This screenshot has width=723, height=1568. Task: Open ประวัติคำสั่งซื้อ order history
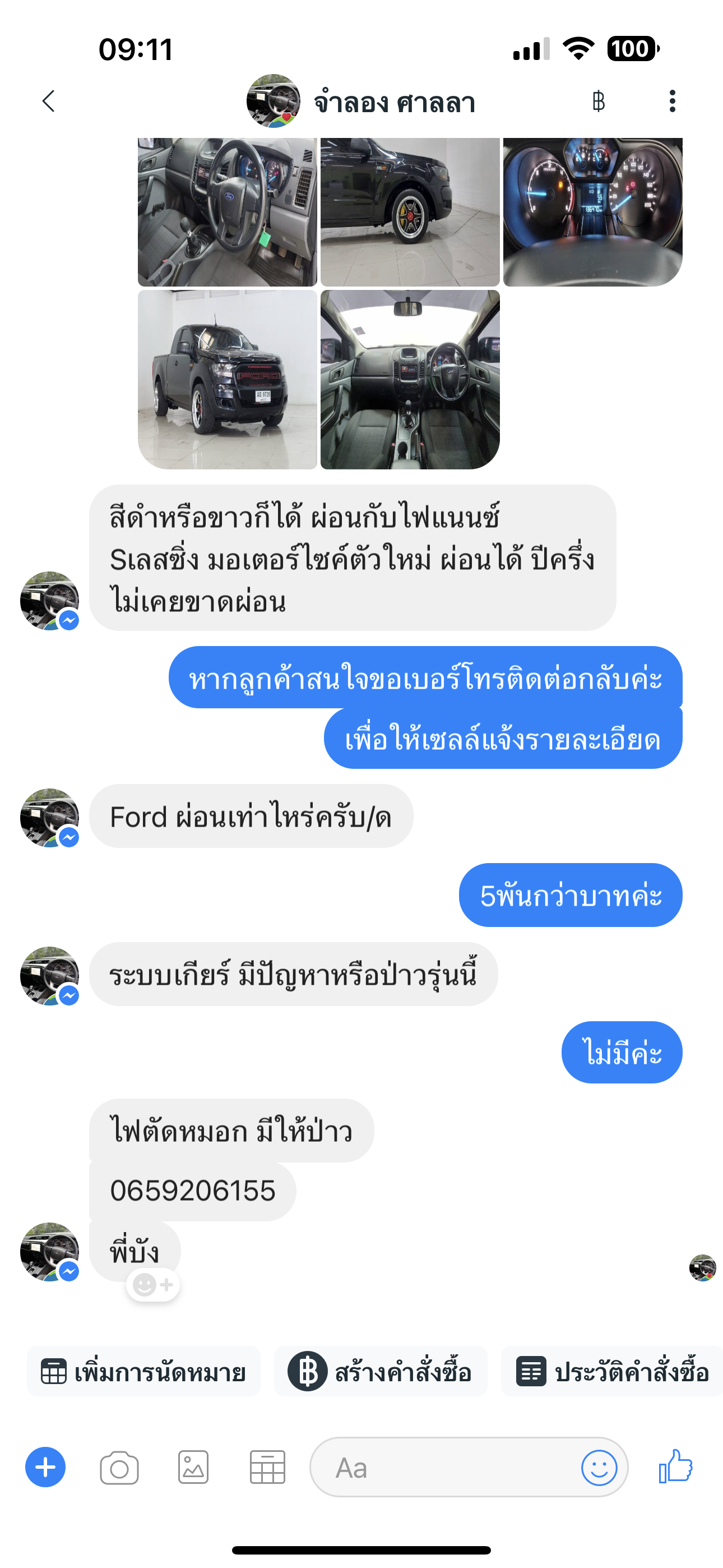(x=611, y=1372)
